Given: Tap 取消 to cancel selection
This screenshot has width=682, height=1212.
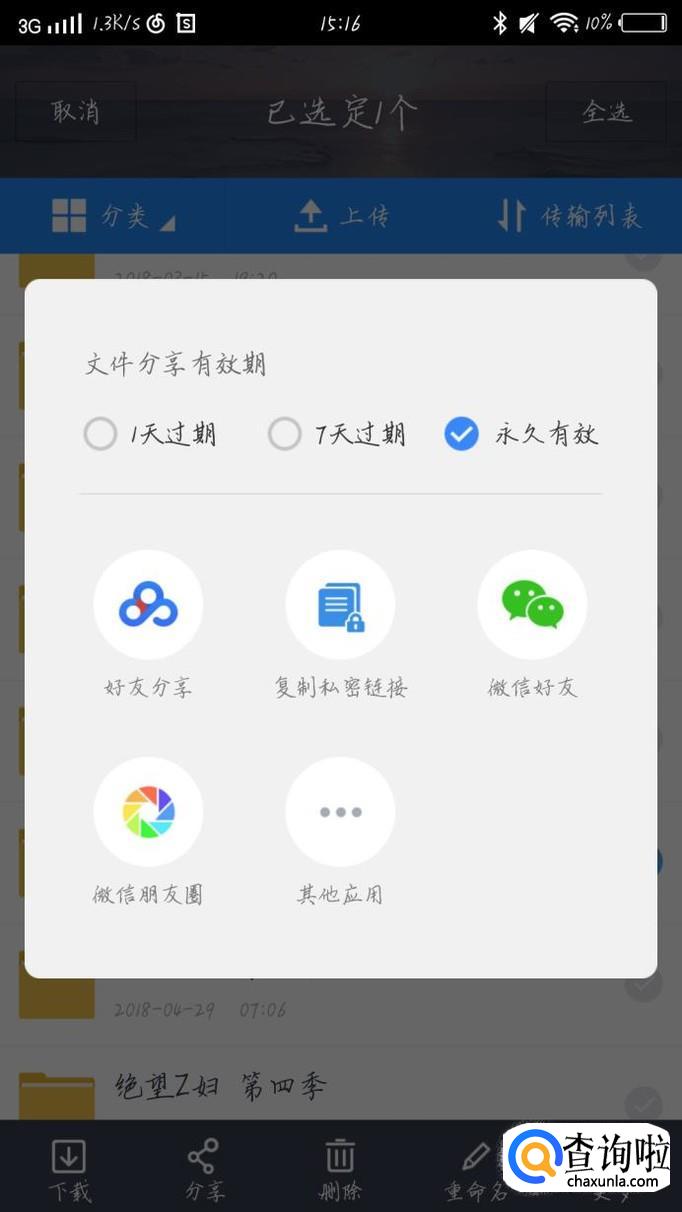Looking at the screenshot, I should point(76,111).
